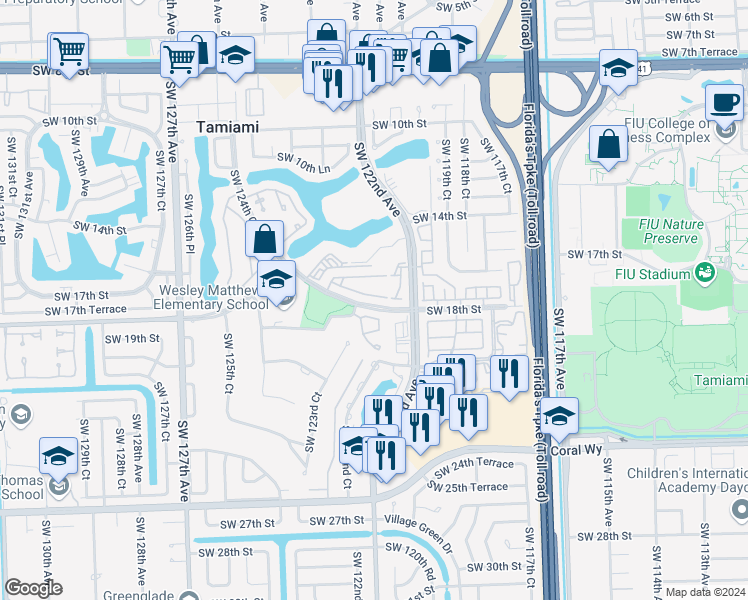Tap the shopping cart marker near SW 131st
The image size is (748, 600).
(x=68, y=51)
